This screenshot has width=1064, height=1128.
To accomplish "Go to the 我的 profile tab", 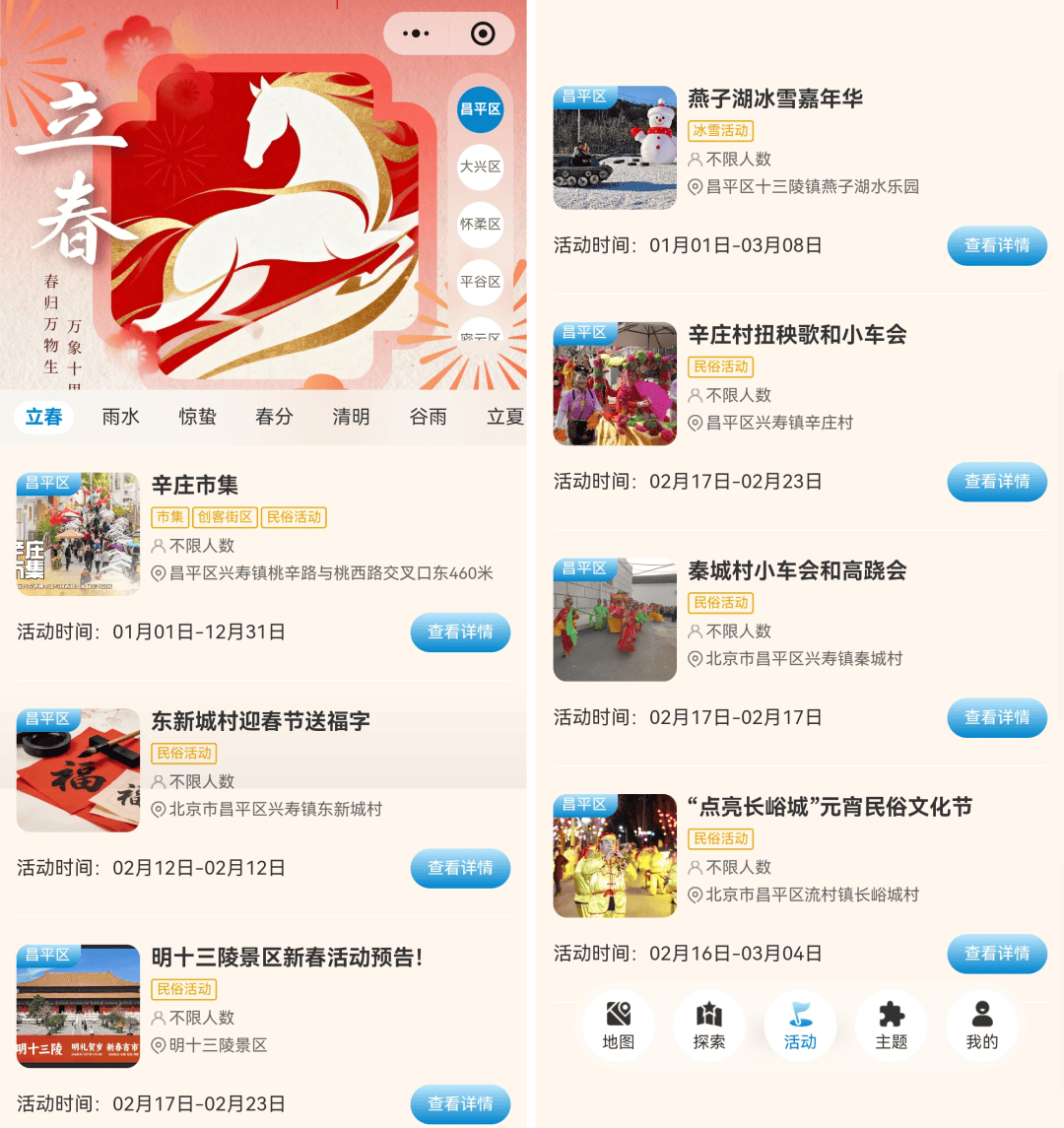I will (x=981, y=1027).
